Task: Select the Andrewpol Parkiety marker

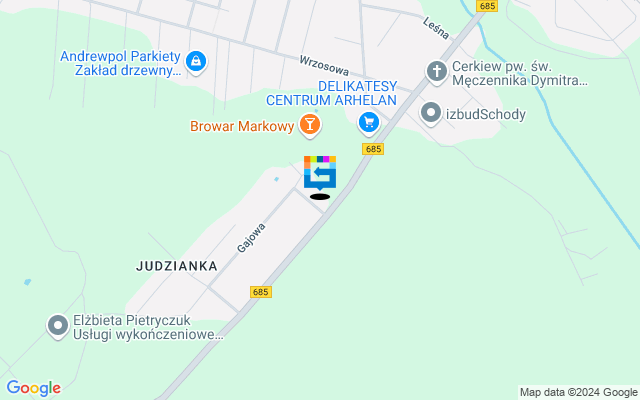Action: pos(197,62)
